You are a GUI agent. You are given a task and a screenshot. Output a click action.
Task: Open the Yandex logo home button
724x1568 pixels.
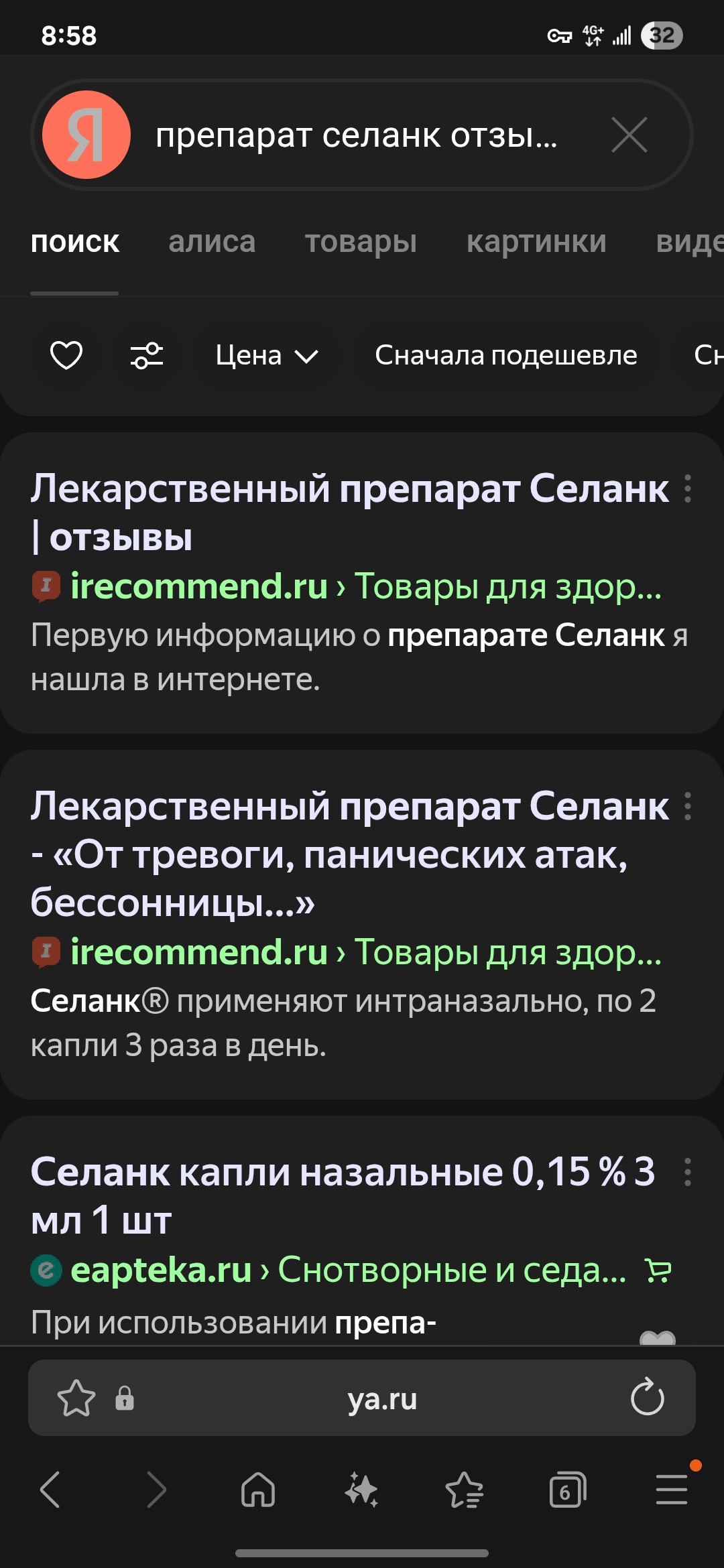(x=86, y=135)
